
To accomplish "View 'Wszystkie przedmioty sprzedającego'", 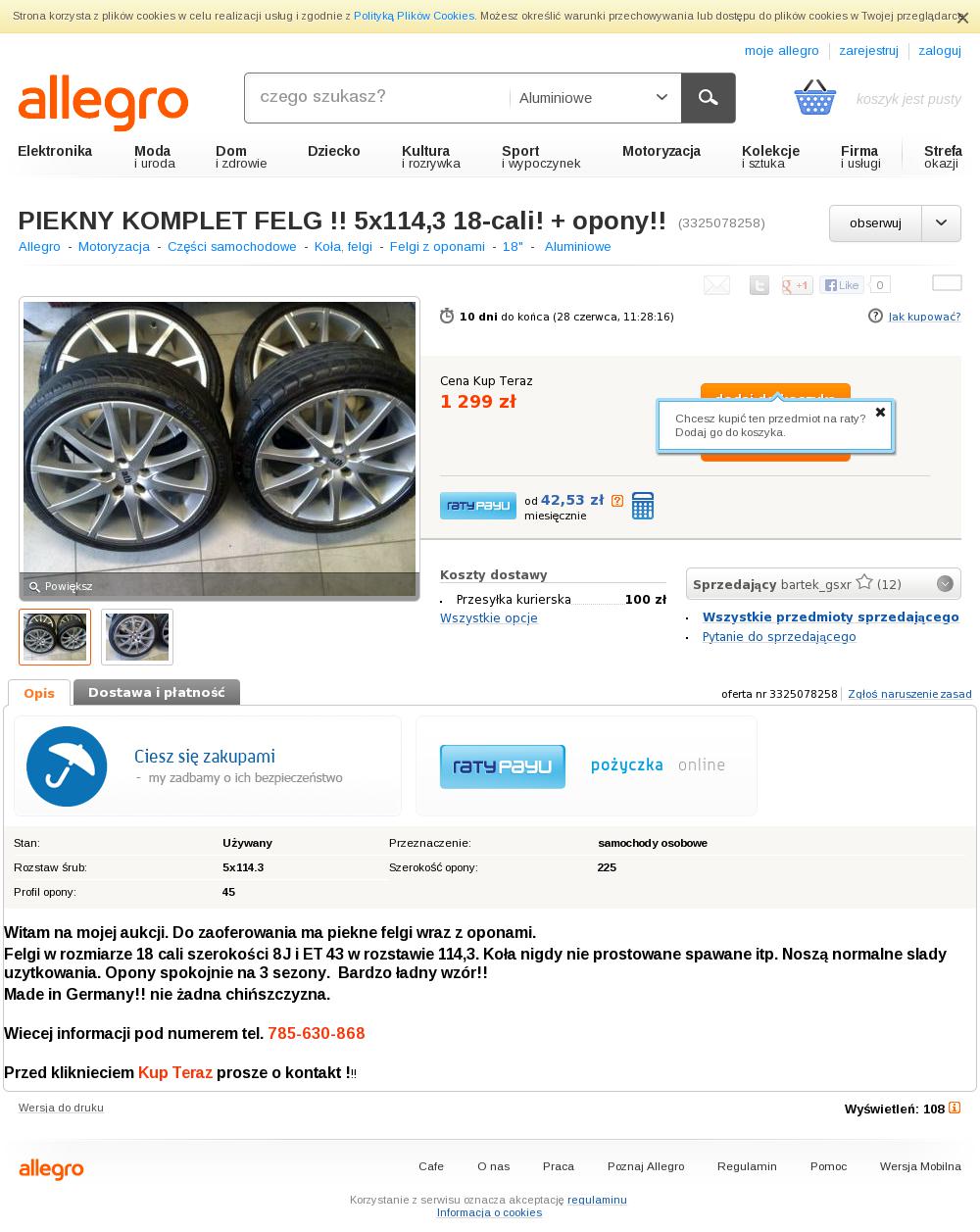I will [x=830, y=617].
